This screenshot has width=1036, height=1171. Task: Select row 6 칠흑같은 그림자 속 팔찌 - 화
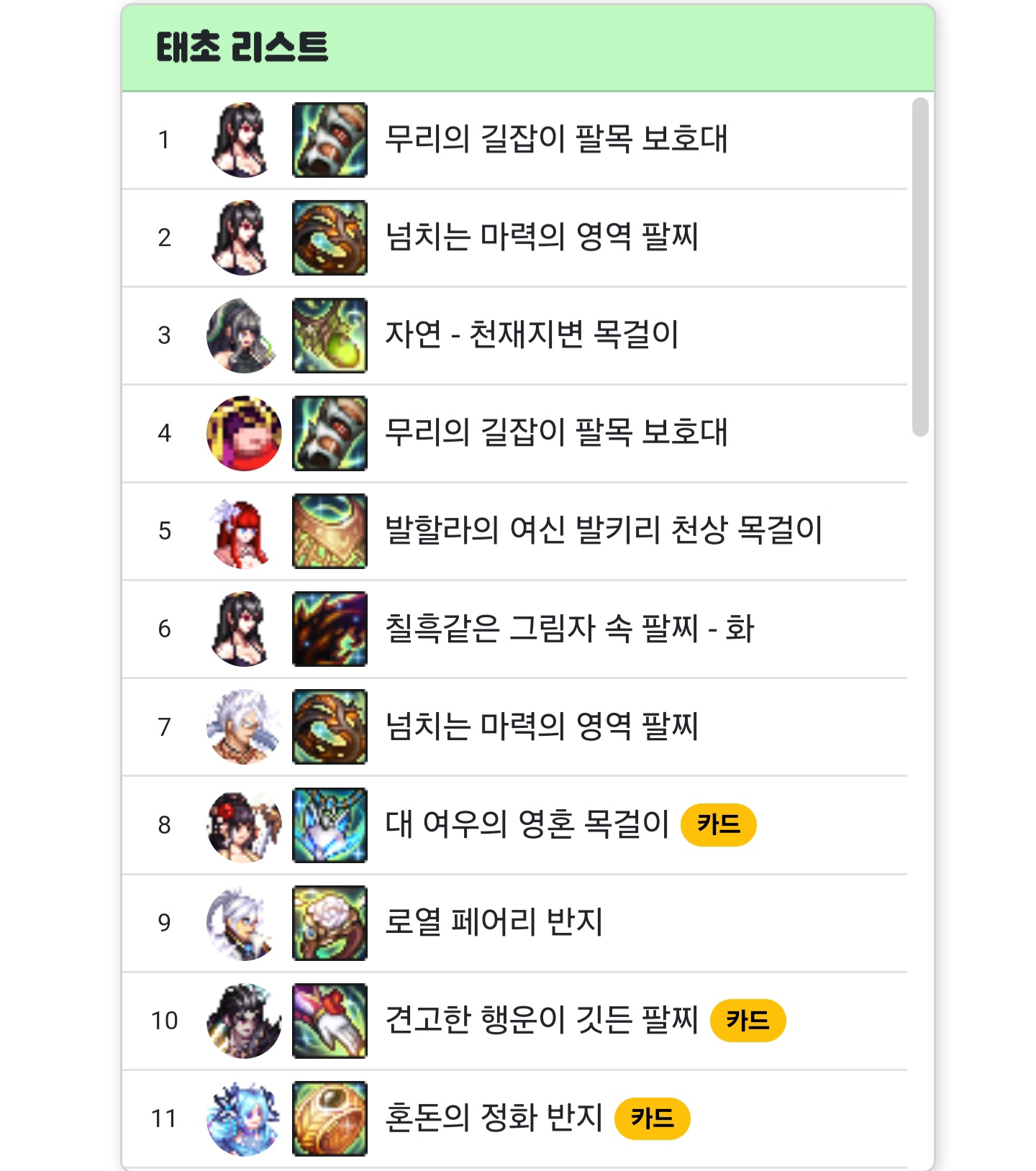pos(569,629)
